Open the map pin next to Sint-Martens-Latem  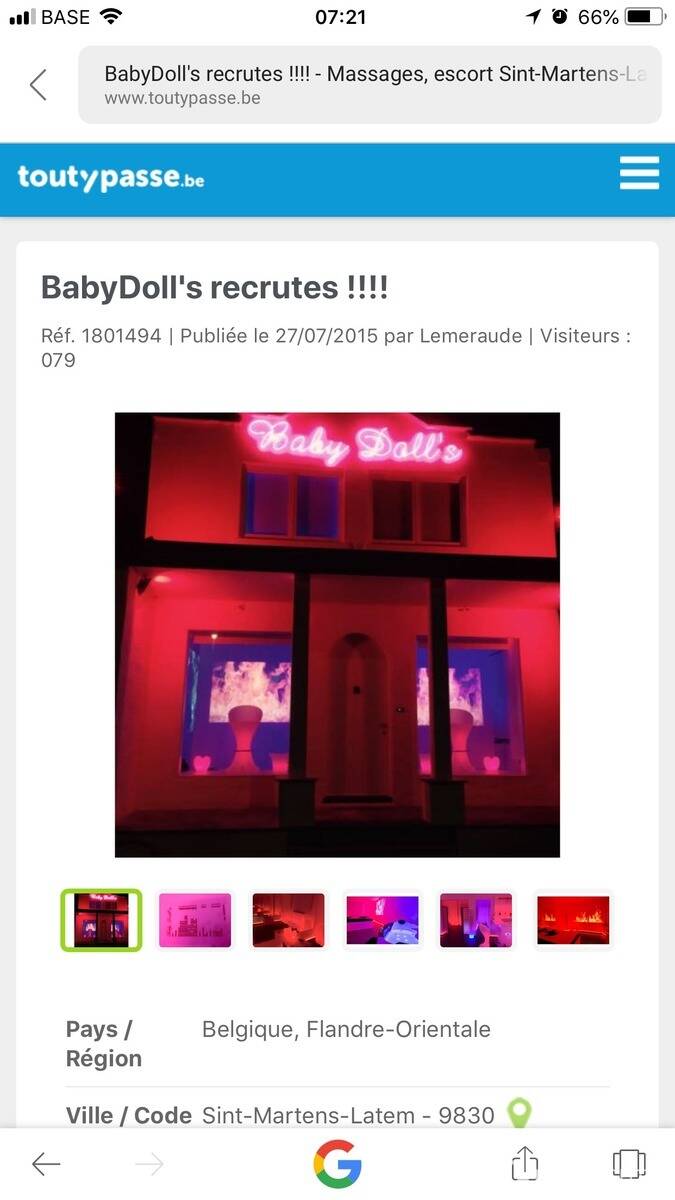(519, 1113)
